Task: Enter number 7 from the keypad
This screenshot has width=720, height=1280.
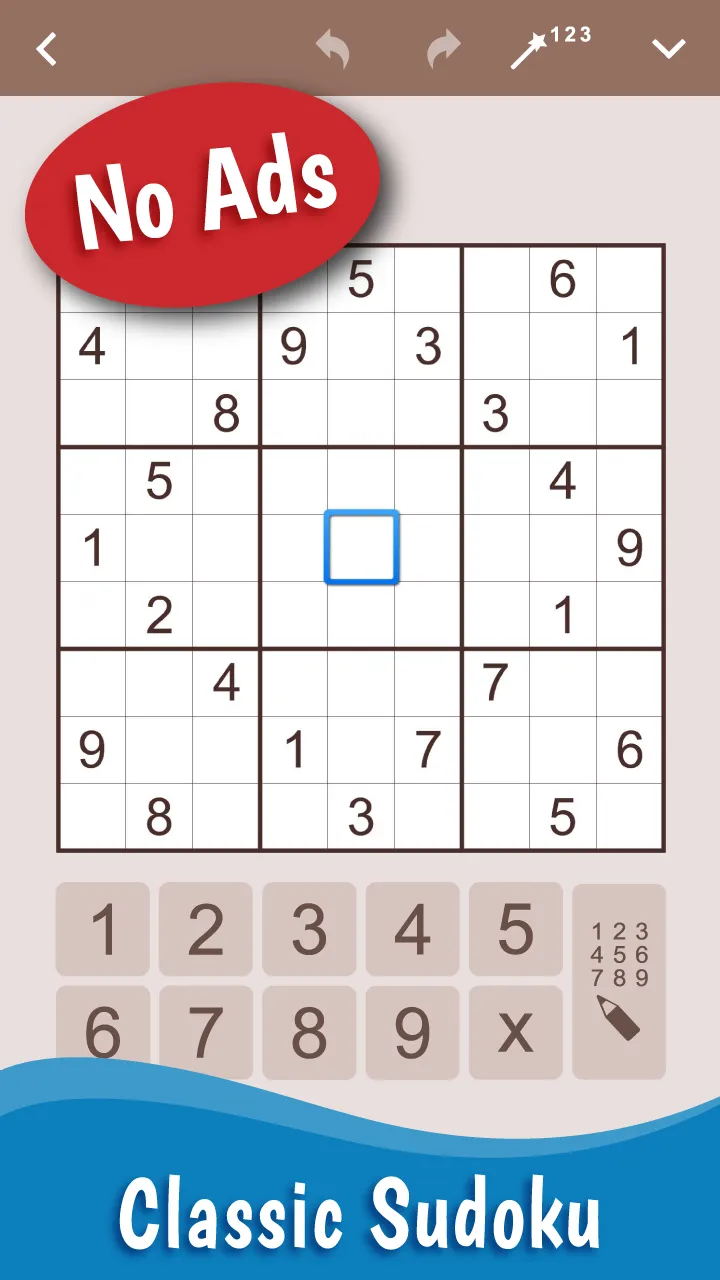Action: pyautogui.click(x=206, y=1032)
